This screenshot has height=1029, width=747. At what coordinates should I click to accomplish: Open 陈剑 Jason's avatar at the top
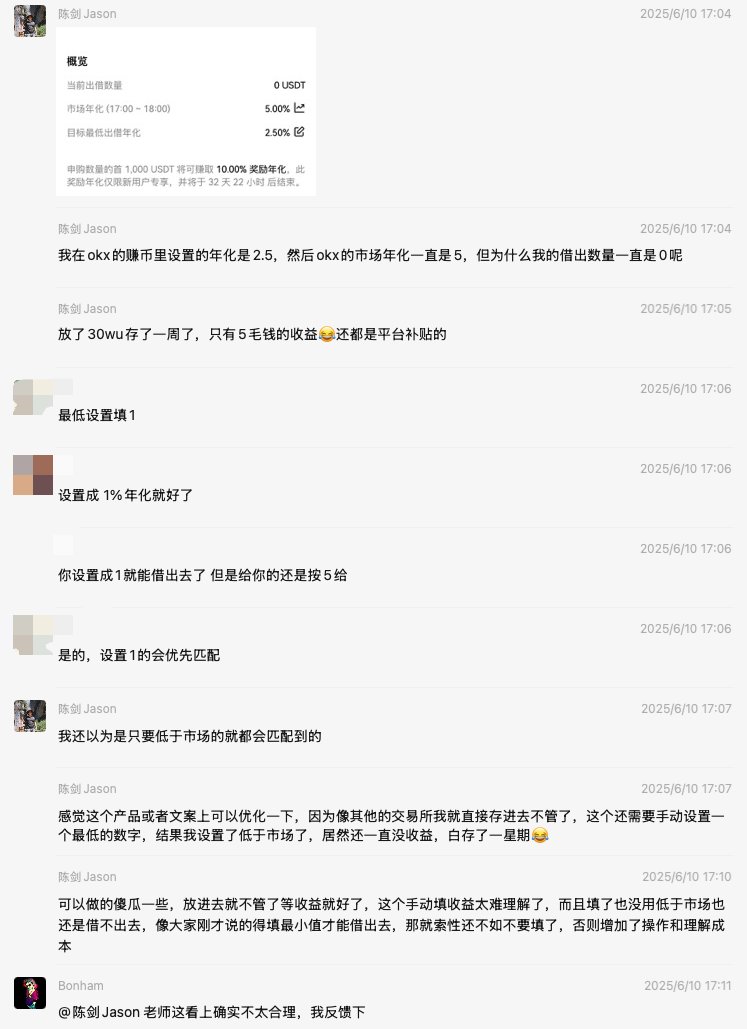coord(29,21)
